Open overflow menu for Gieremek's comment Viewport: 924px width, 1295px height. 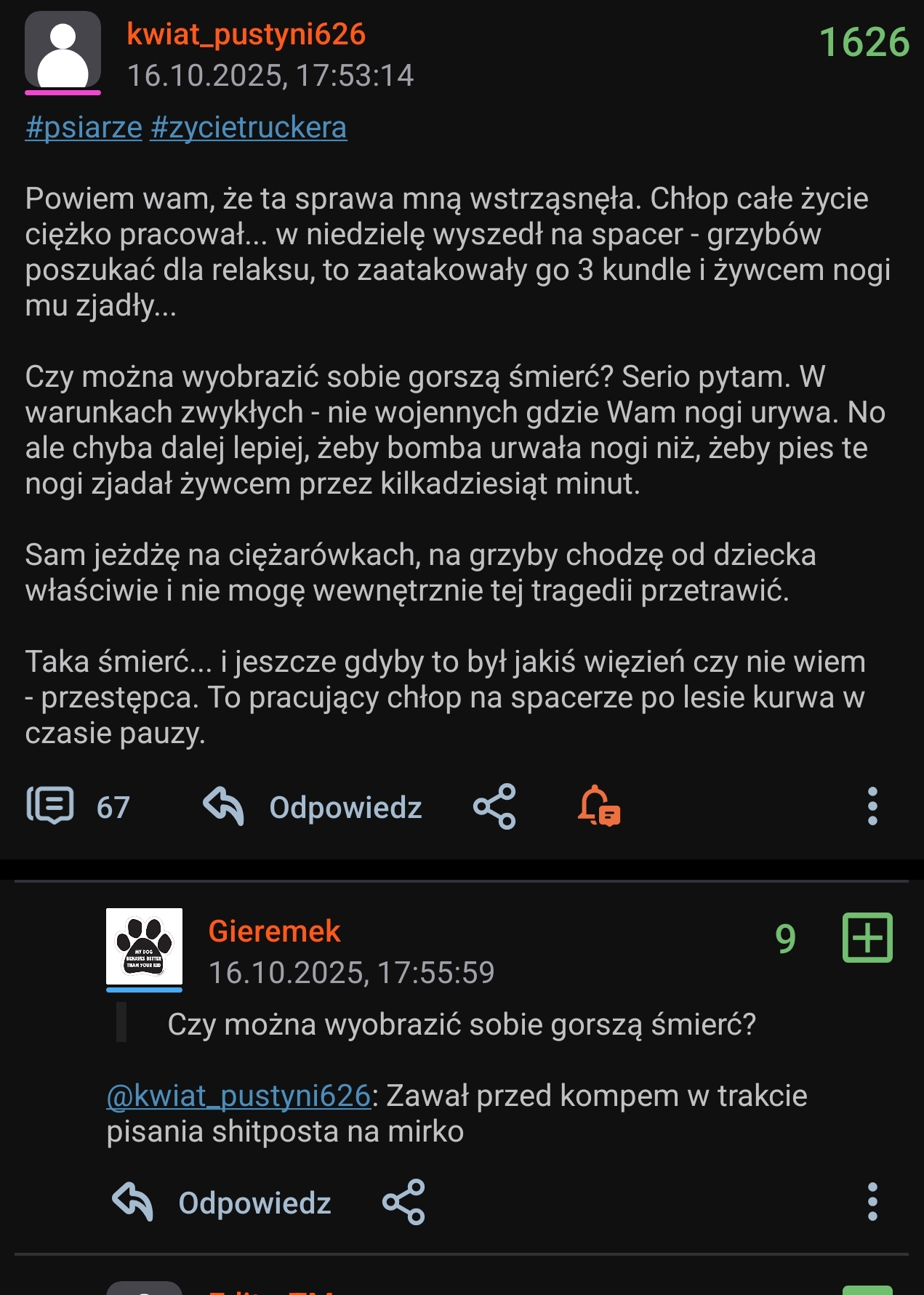(872, 1203)
